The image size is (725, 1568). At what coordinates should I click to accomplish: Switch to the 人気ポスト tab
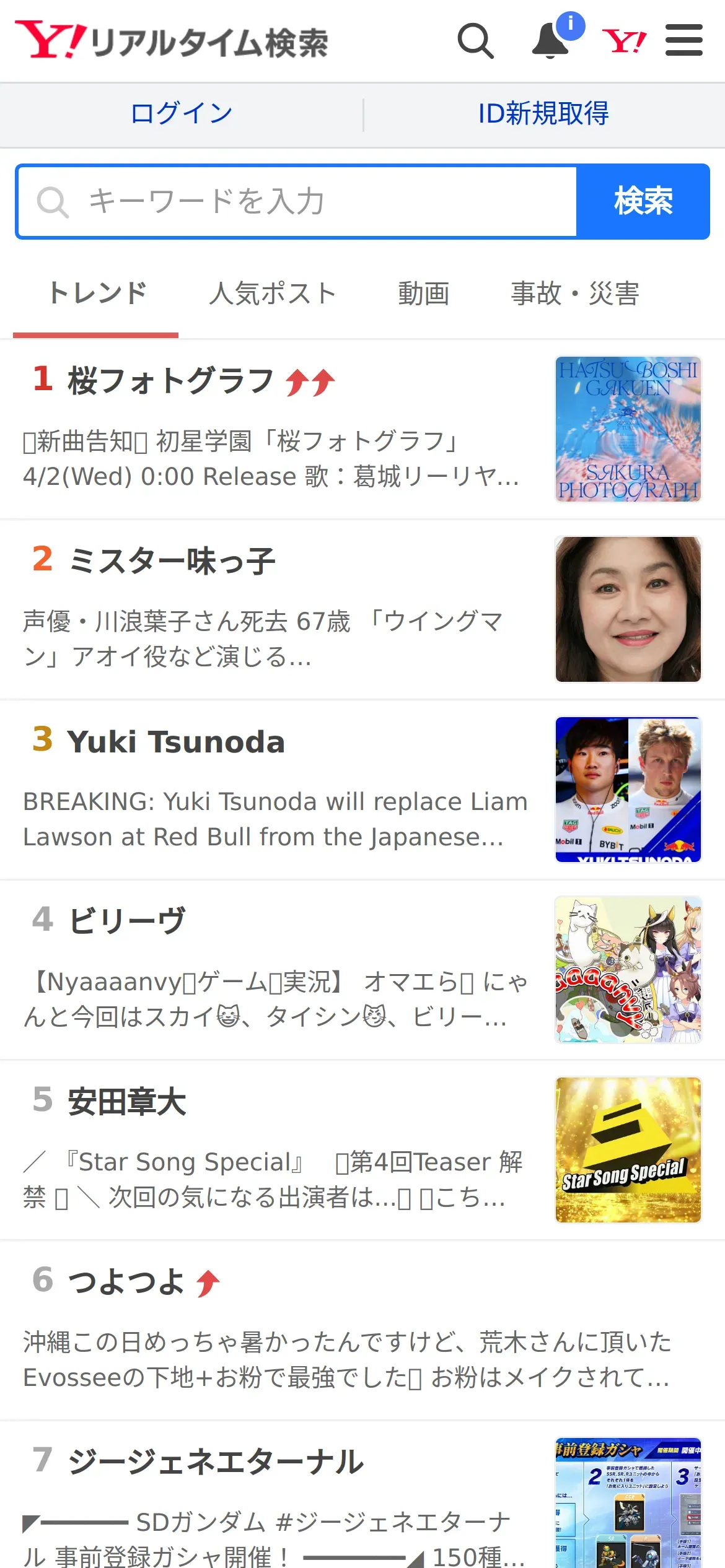click(273, 294)
